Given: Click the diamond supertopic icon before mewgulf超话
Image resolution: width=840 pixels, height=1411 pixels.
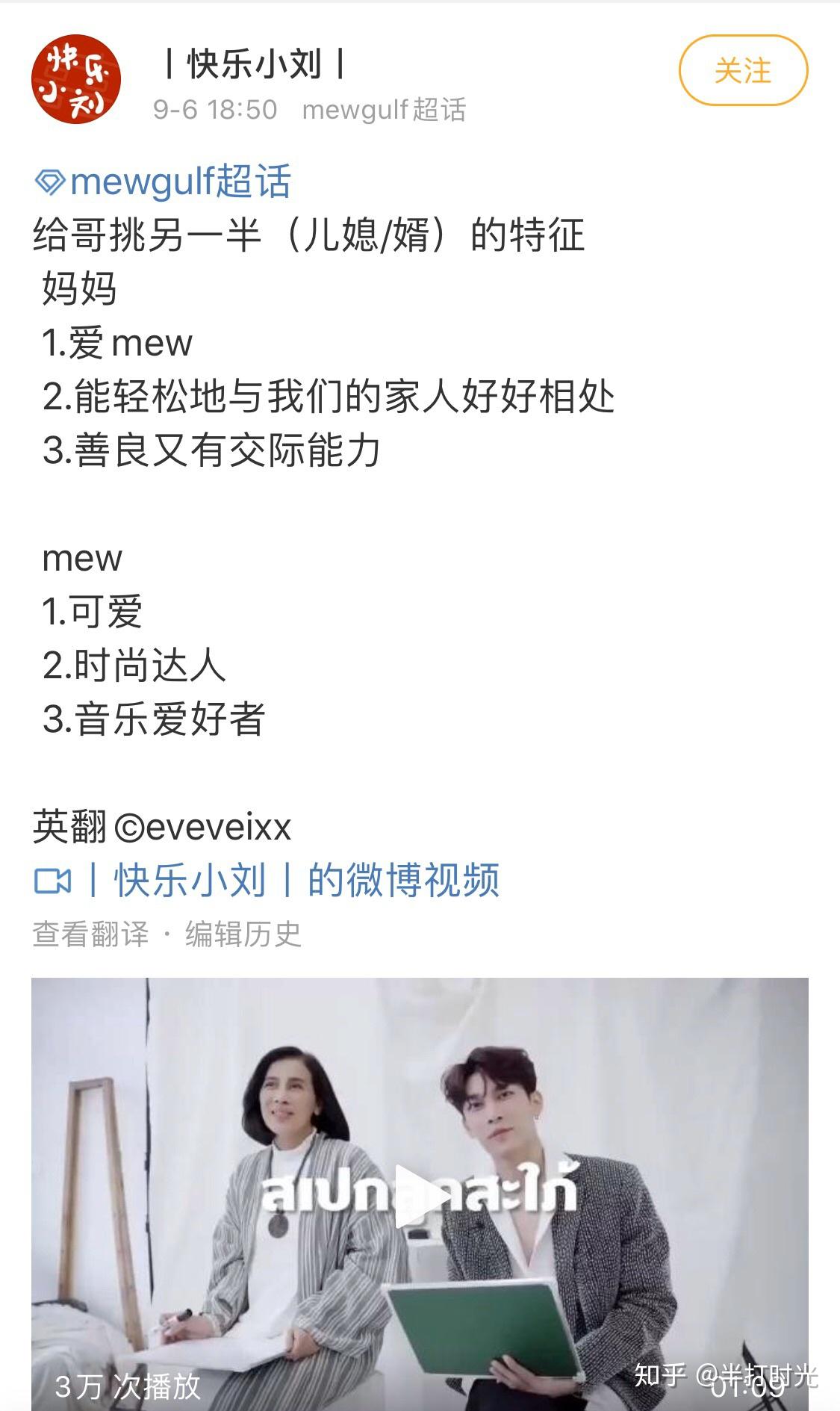Looking at the screenshot, I should pyautogui.click(x=48, y=179).
